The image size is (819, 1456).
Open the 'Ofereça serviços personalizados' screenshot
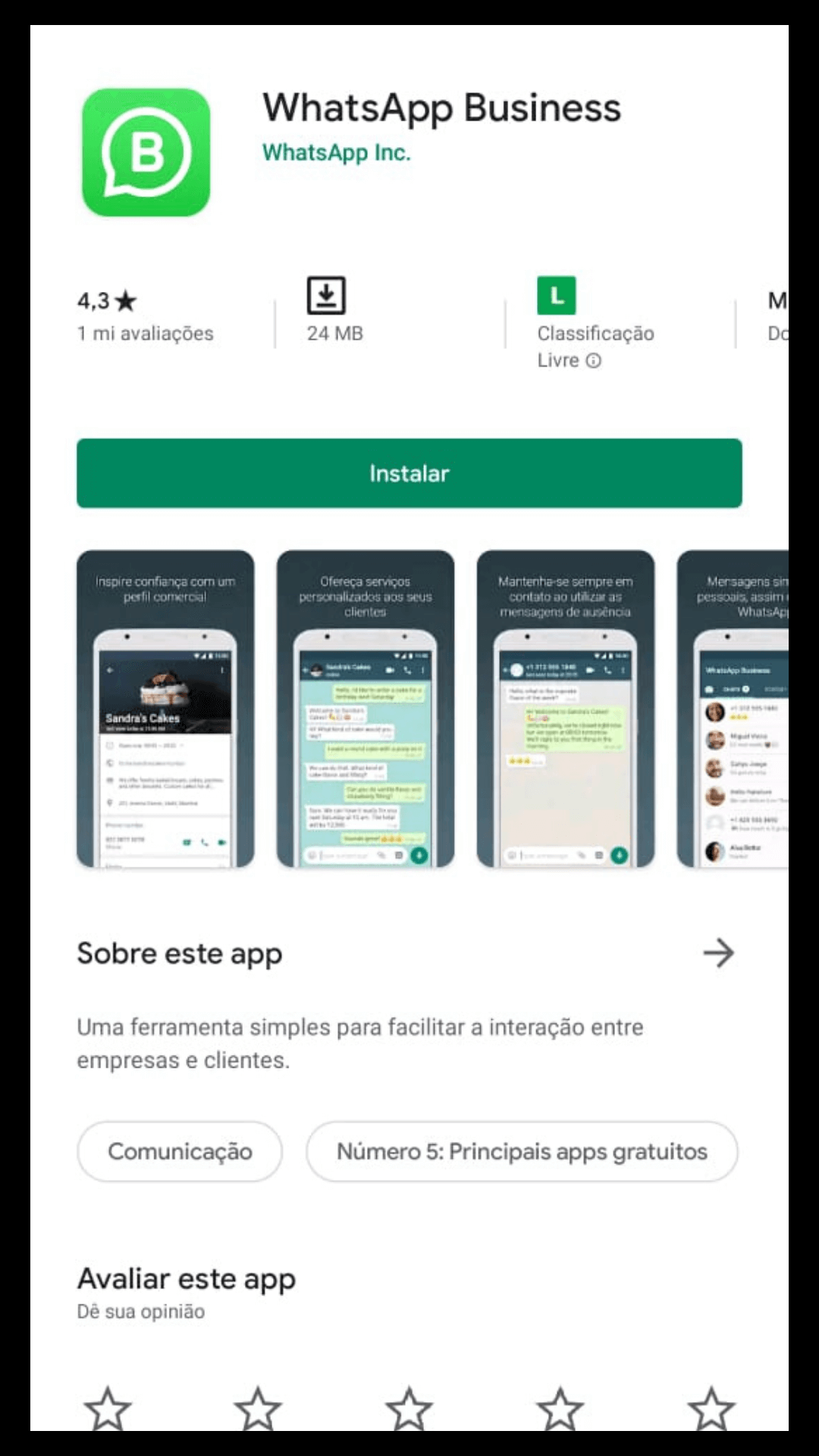click(366, 708)
